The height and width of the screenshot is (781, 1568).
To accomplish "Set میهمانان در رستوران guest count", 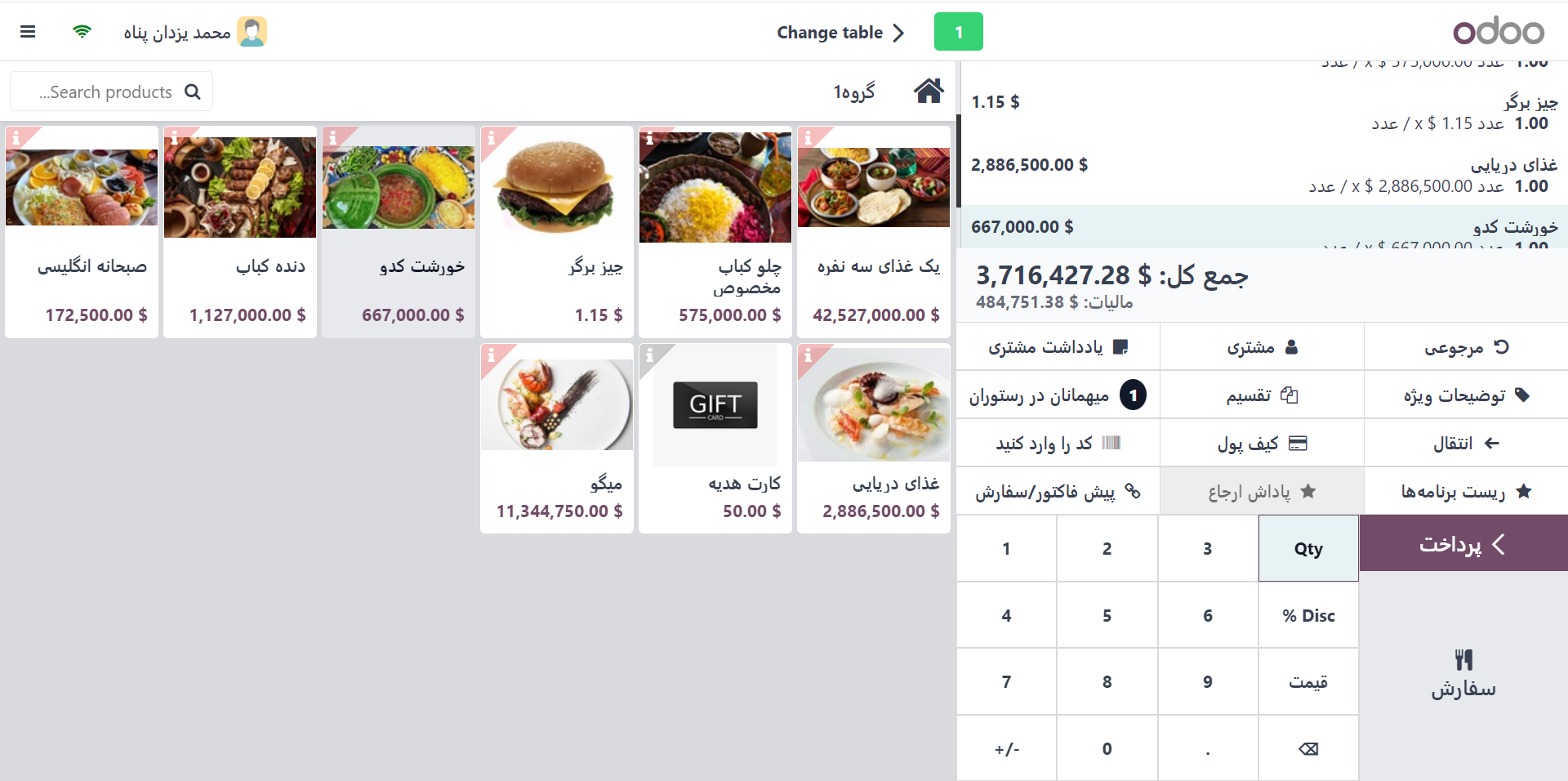I will tap(1058, 395).
